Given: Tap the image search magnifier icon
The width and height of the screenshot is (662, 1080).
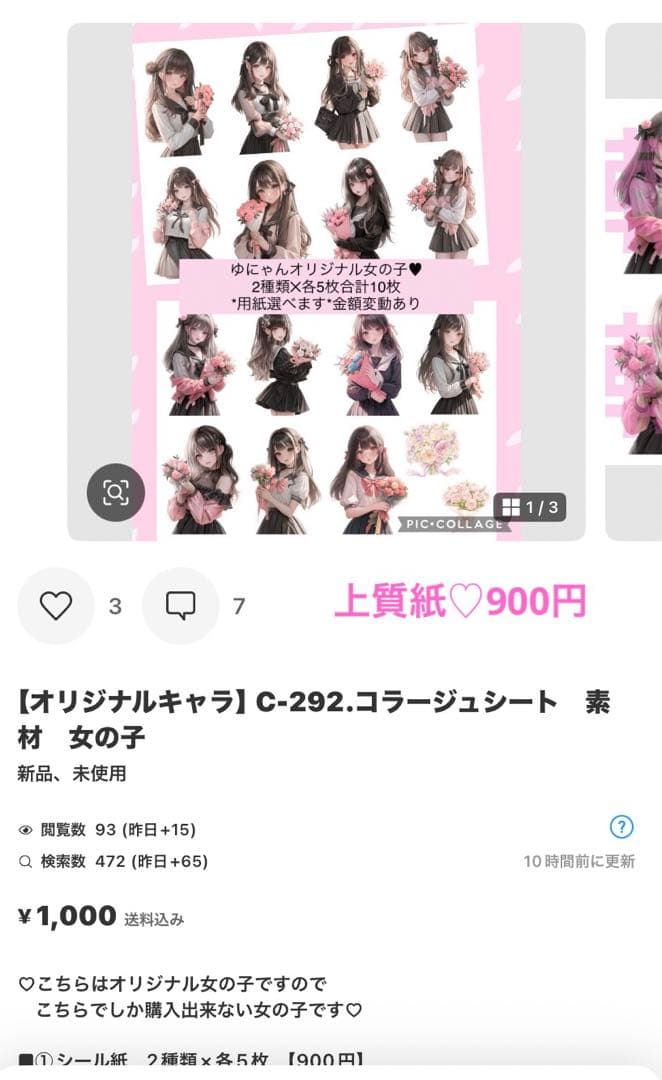Looking at the screenshot, I should point(116,492).
